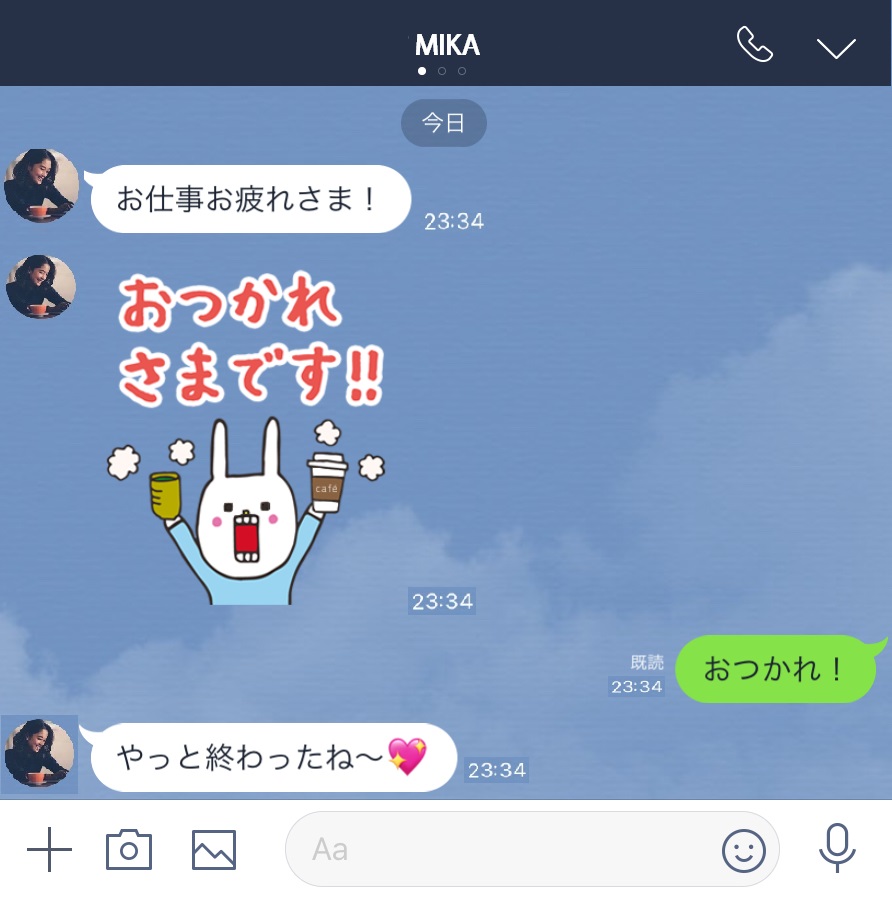This screenshot has height=897, width=892.
Task: Record a voice message with the microphone
Action: pos(836,849)
